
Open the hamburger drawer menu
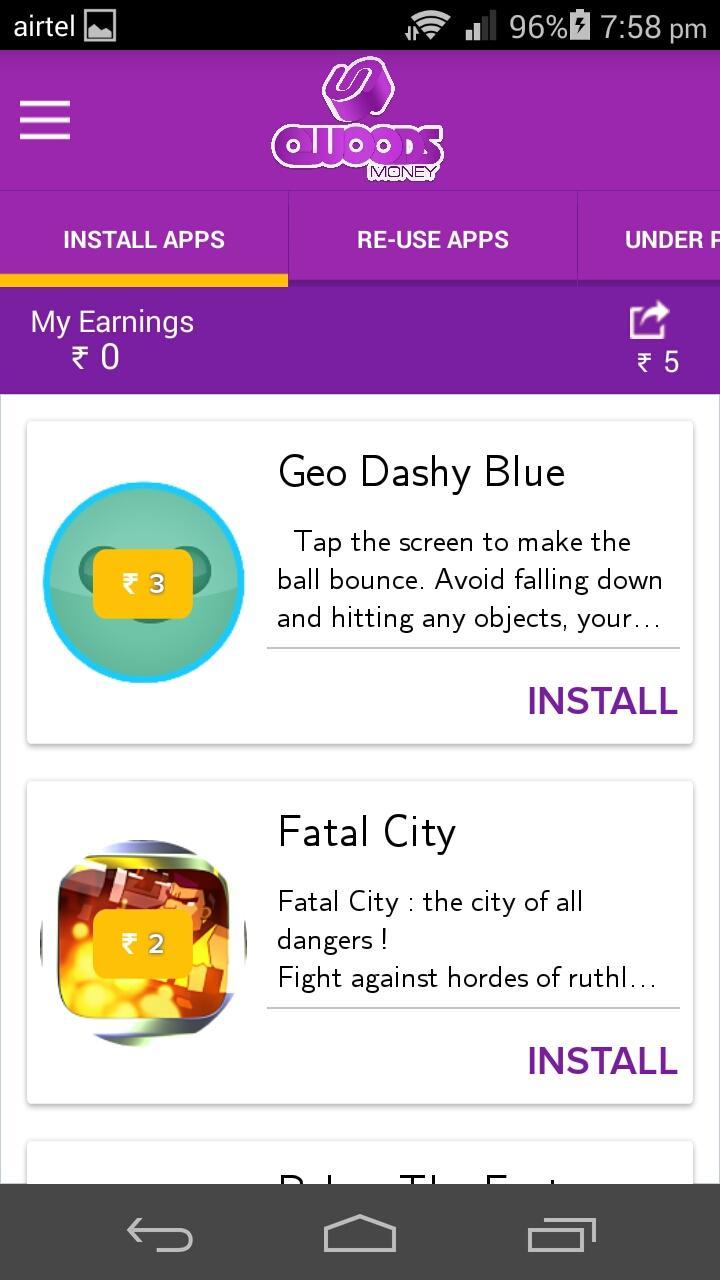pyautogui.click(x=45, y=120)
